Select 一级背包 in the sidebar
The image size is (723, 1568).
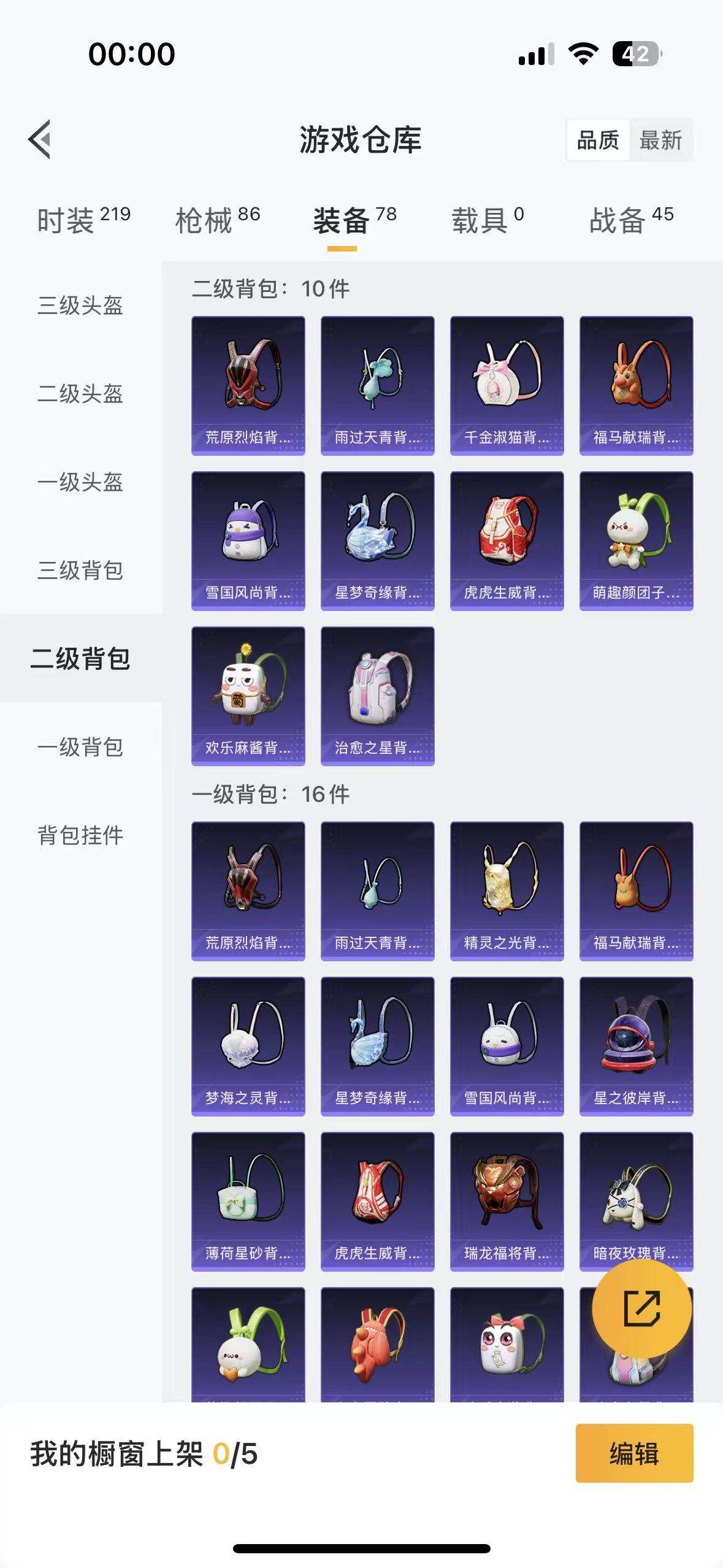(82, 747)
